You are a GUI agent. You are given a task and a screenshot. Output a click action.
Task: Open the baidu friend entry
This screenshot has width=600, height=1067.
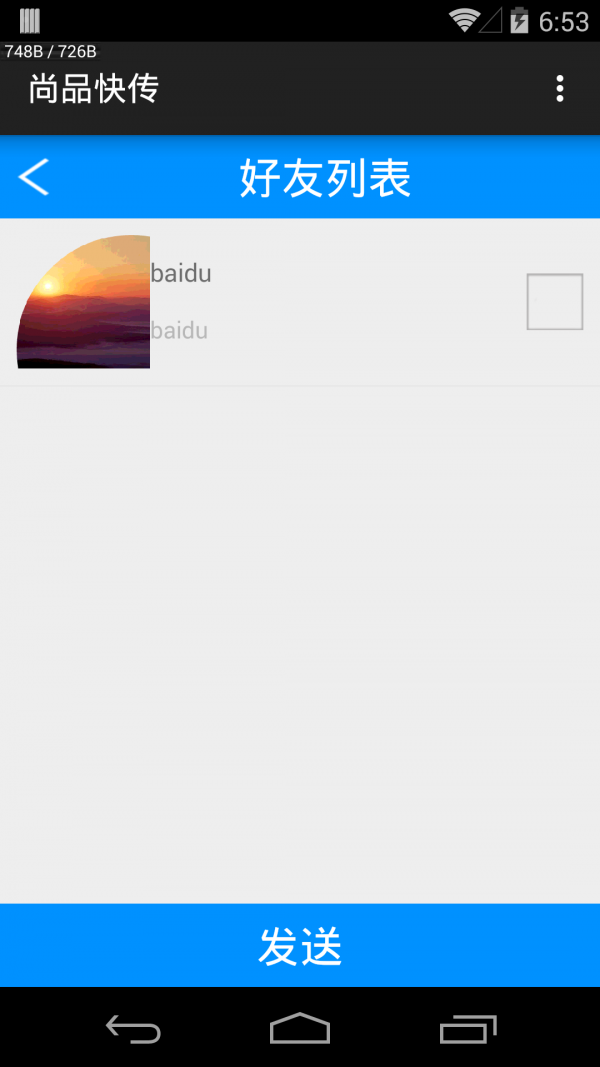[x=300, y=301]
